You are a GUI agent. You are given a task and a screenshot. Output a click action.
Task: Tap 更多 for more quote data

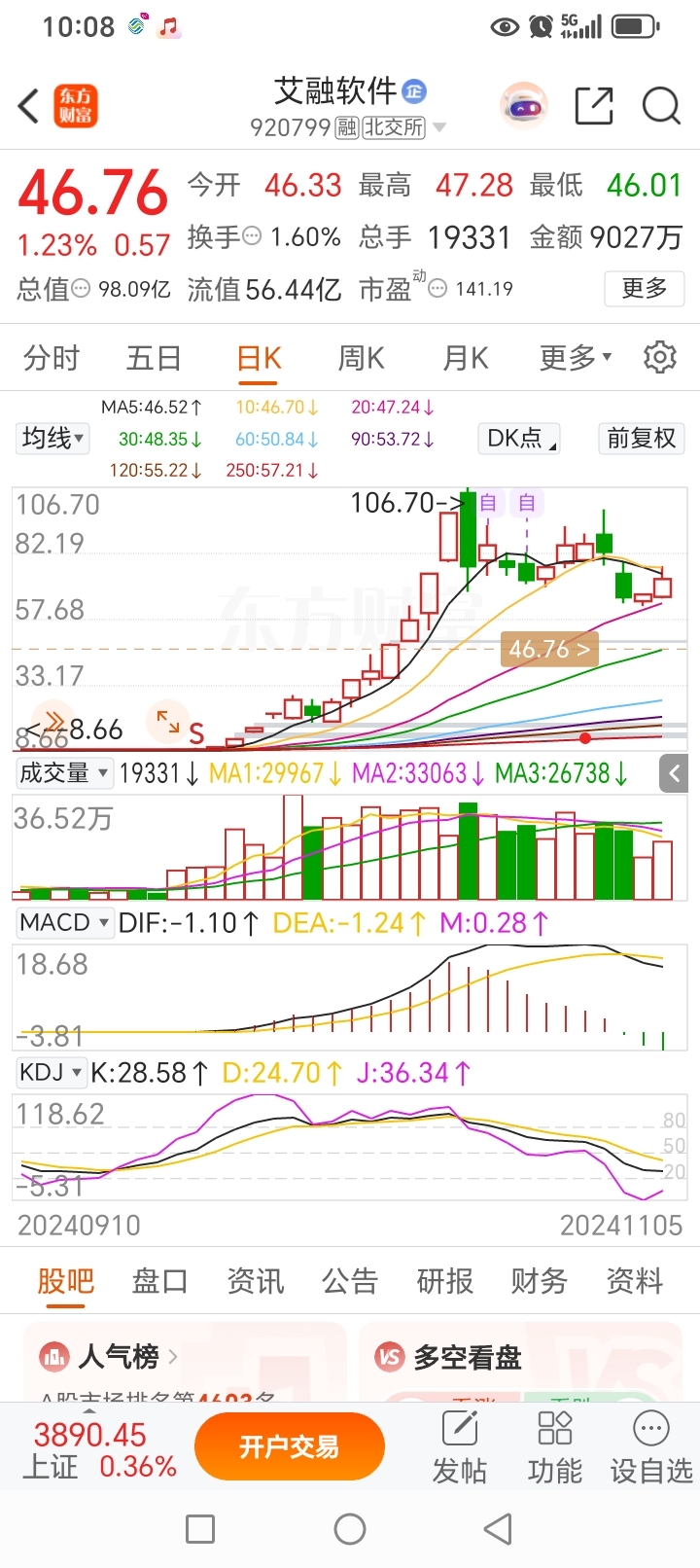pos(644,288)
